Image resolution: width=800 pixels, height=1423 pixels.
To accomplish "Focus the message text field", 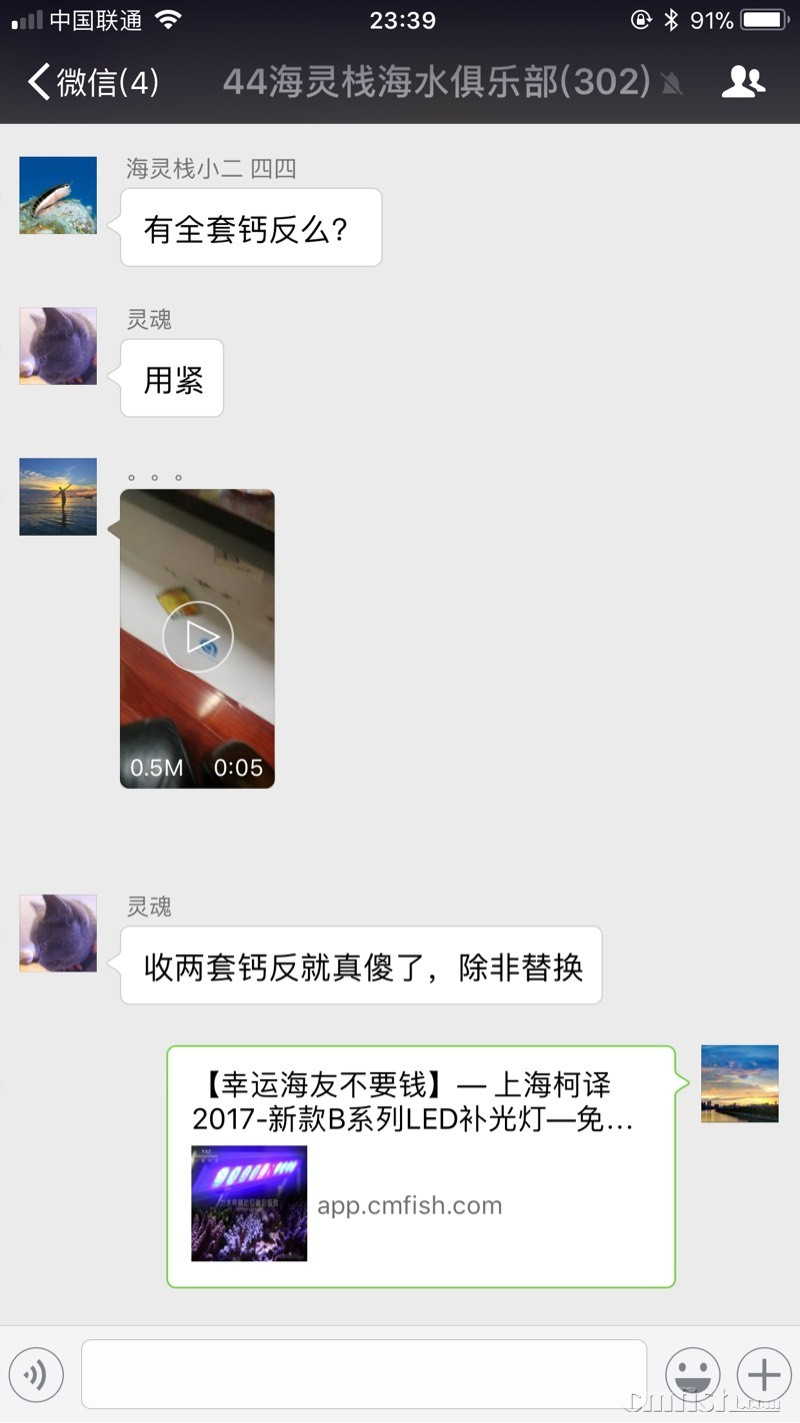I will (364, 1375).
